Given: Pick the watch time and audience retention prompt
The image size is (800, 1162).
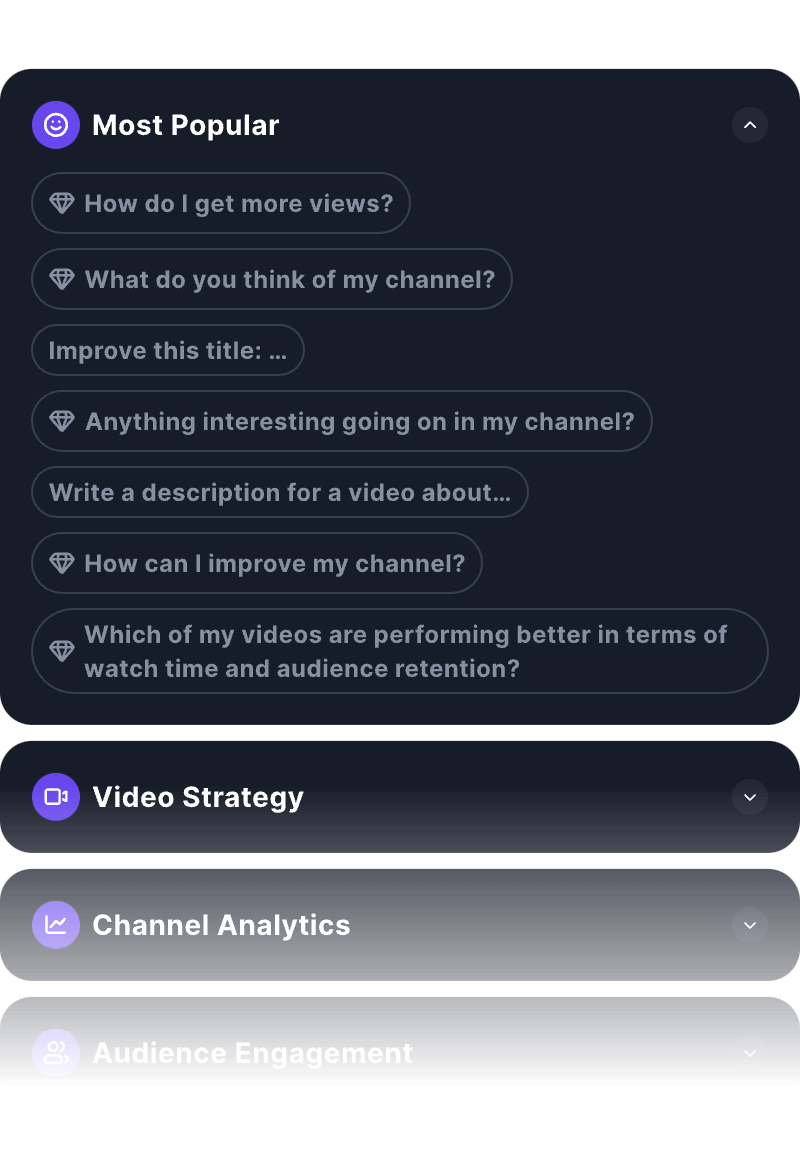Looking at the screenshot, I should 400,651.
